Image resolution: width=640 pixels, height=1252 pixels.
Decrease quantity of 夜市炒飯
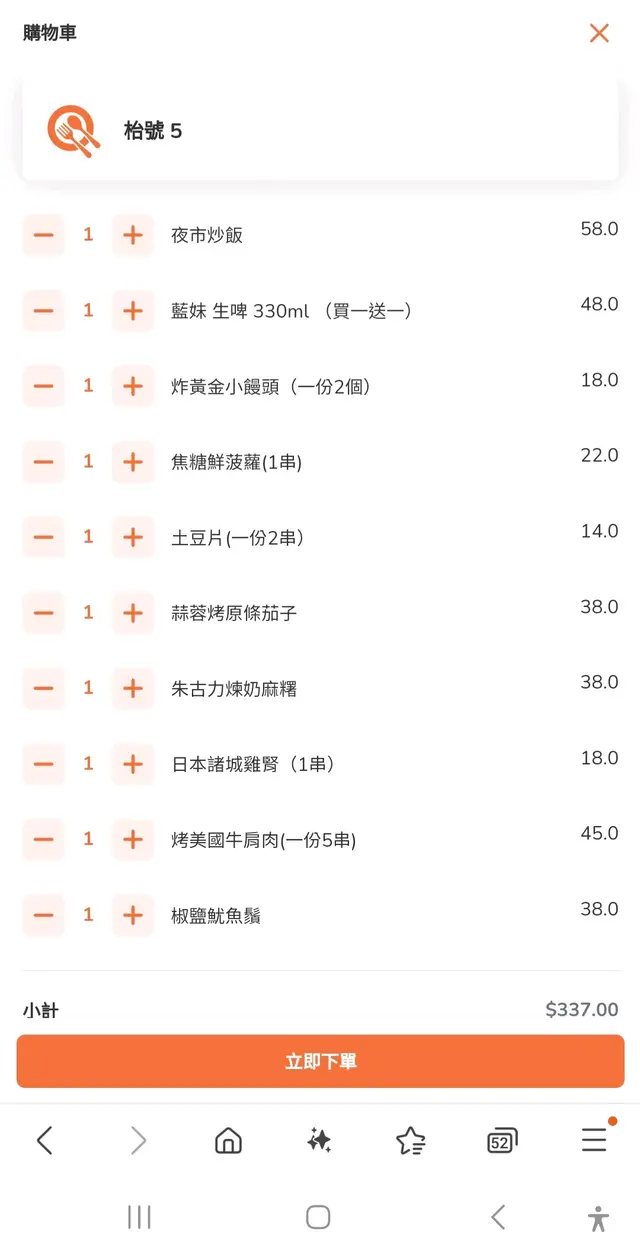(x=43, y=235)
